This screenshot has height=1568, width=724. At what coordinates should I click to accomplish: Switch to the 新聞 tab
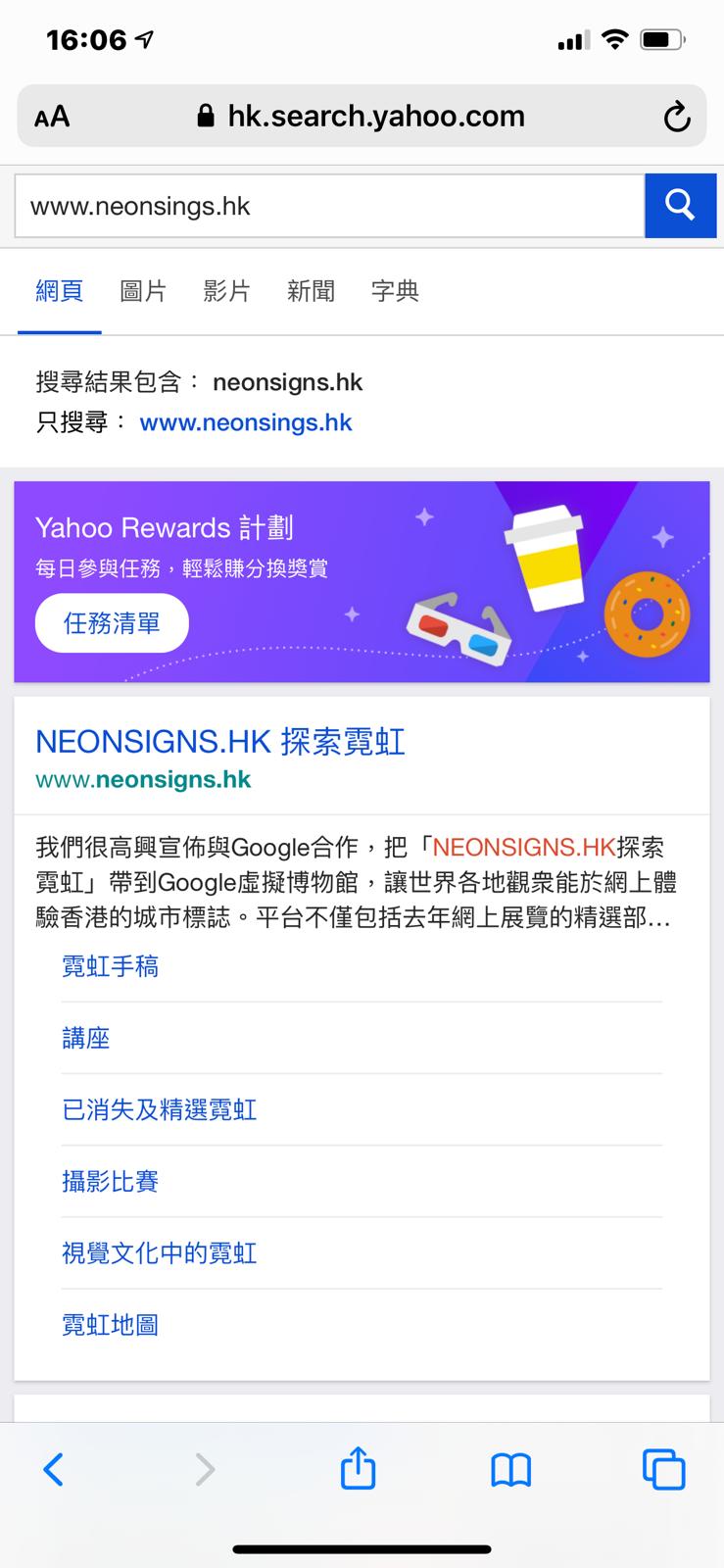311,291
